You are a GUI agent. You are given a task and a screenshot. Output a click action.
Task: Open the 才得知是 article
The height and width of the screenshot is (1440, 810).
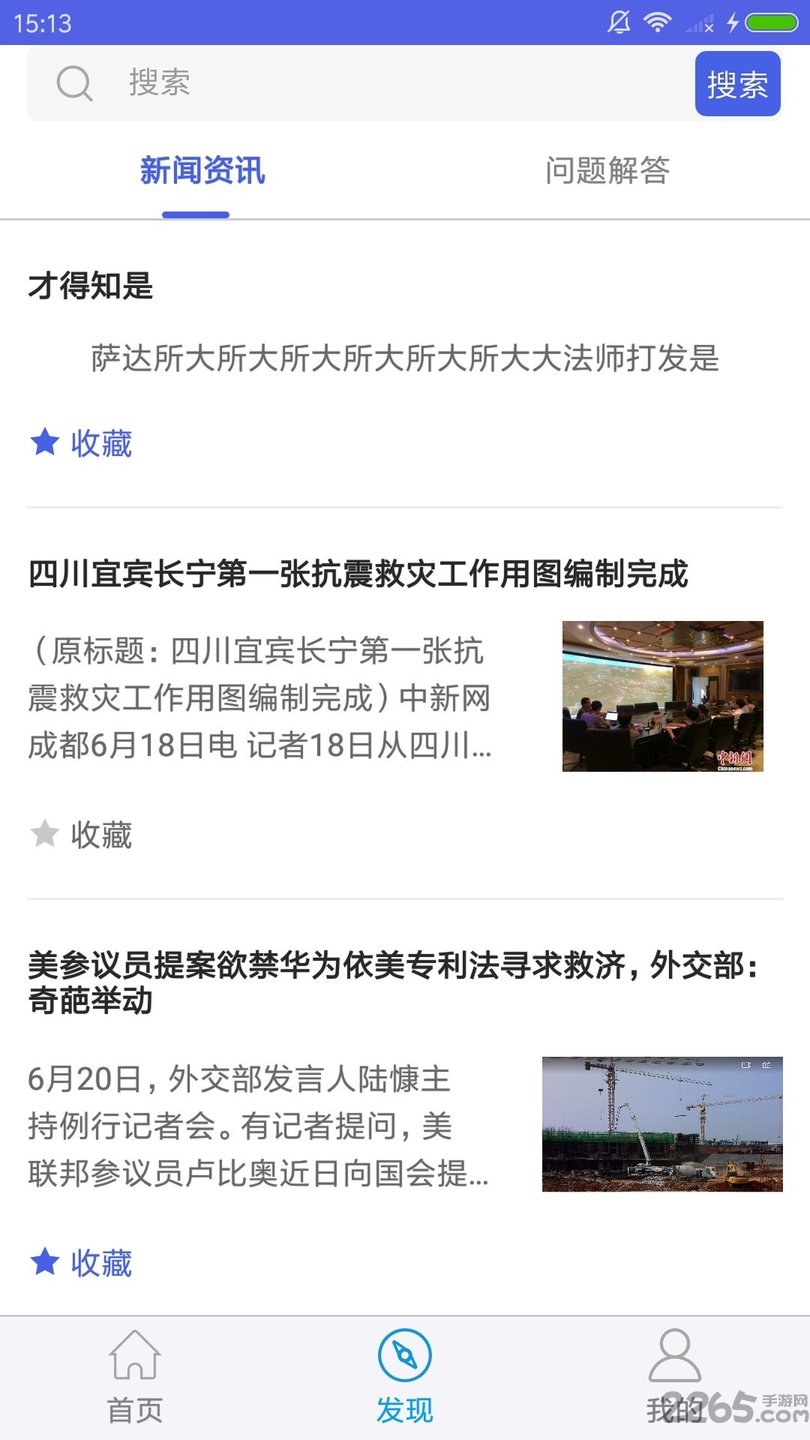coord(88,287)
